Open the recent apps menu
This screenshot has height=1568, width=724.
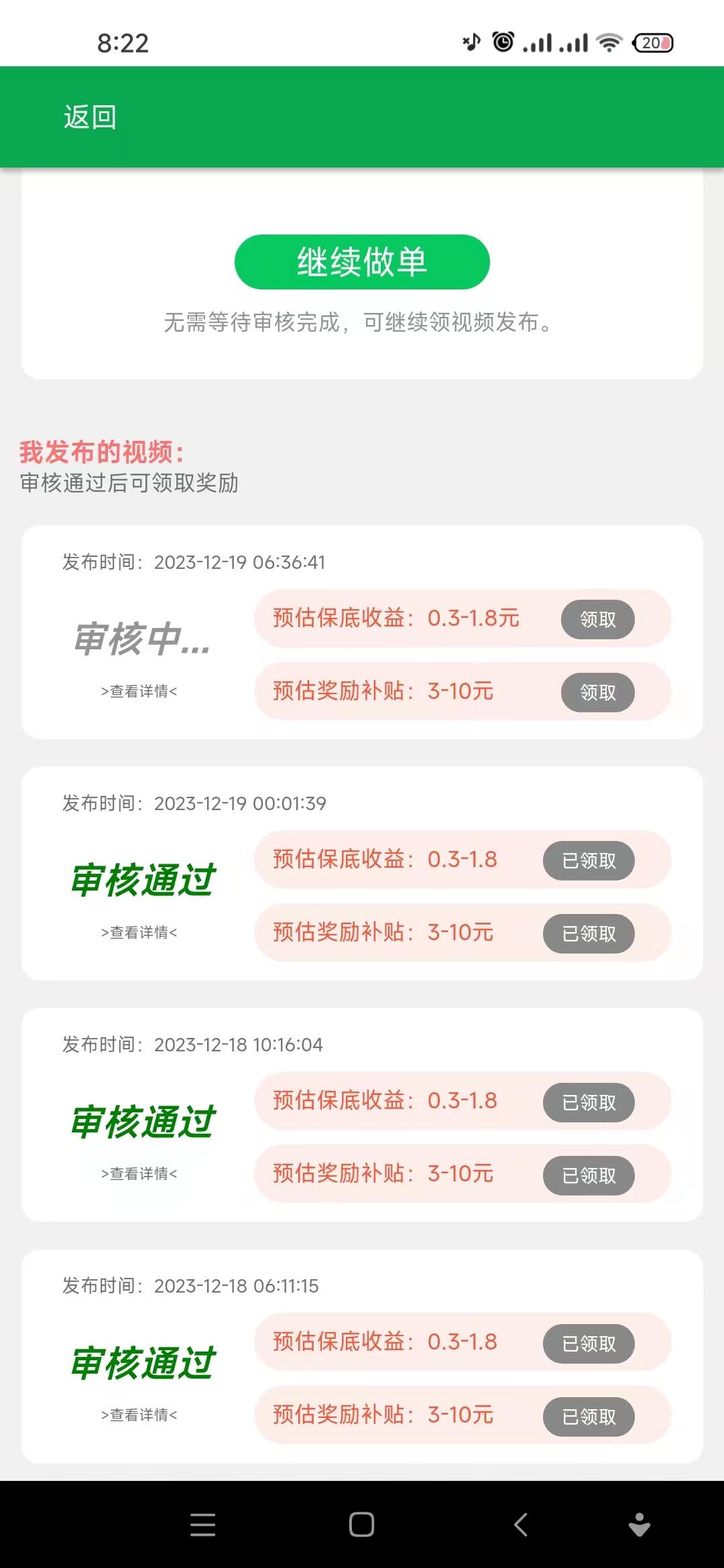(202, 1524)
